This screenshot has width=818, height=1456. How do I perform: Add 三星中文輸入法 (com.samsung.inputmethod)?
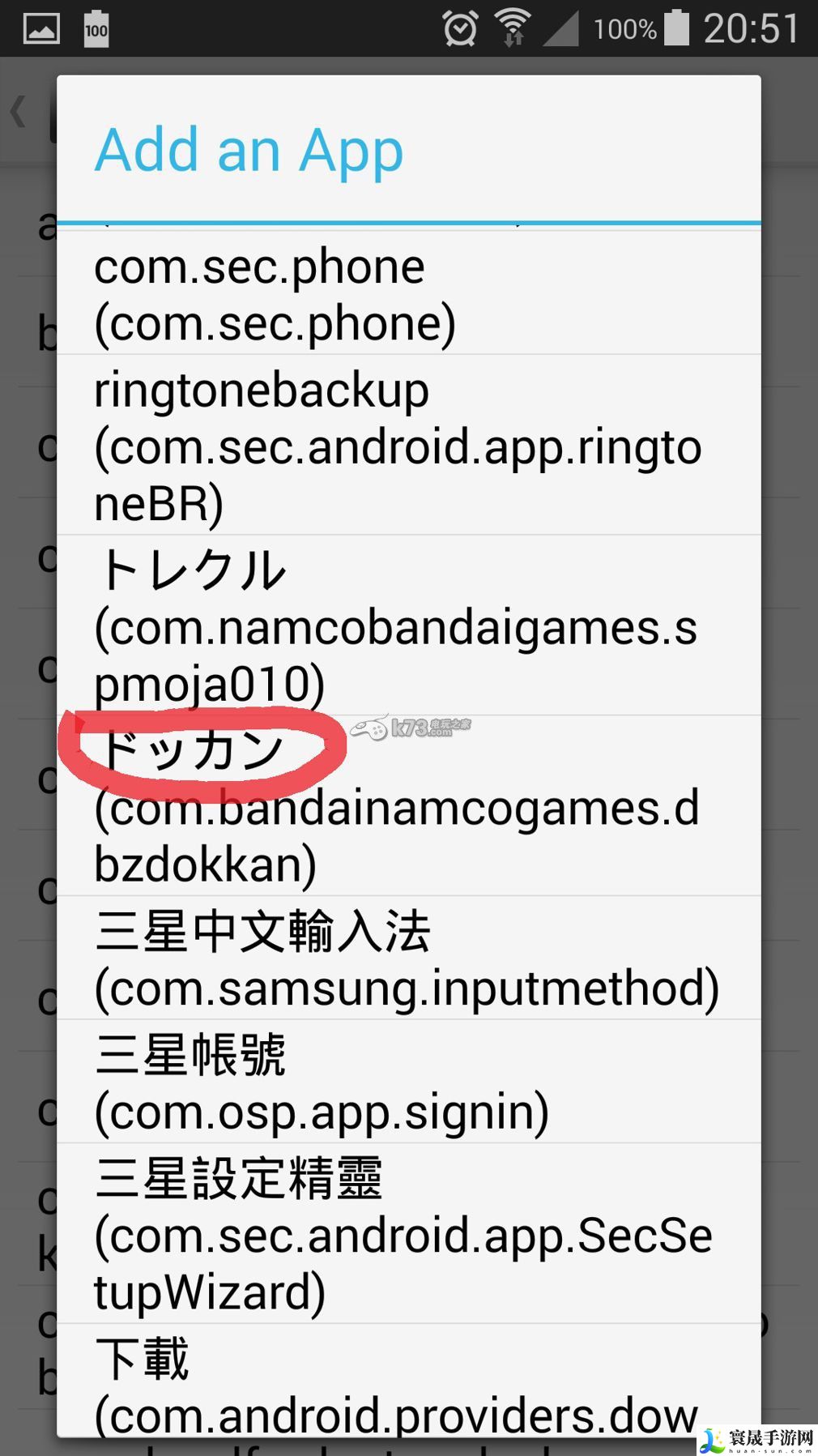(x=408, y=959)
